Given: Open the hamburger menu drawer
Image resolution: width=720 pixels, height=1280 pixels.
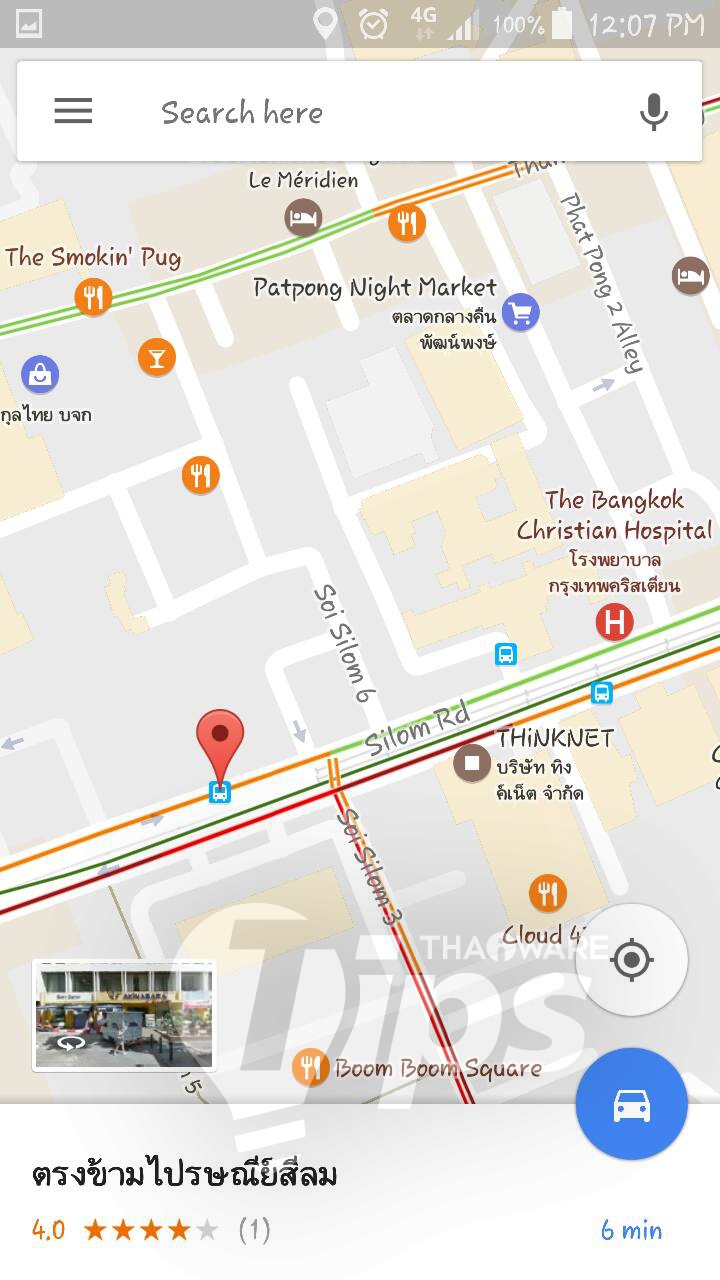Looking at the screenshot, I should click(x=73, y=111).
